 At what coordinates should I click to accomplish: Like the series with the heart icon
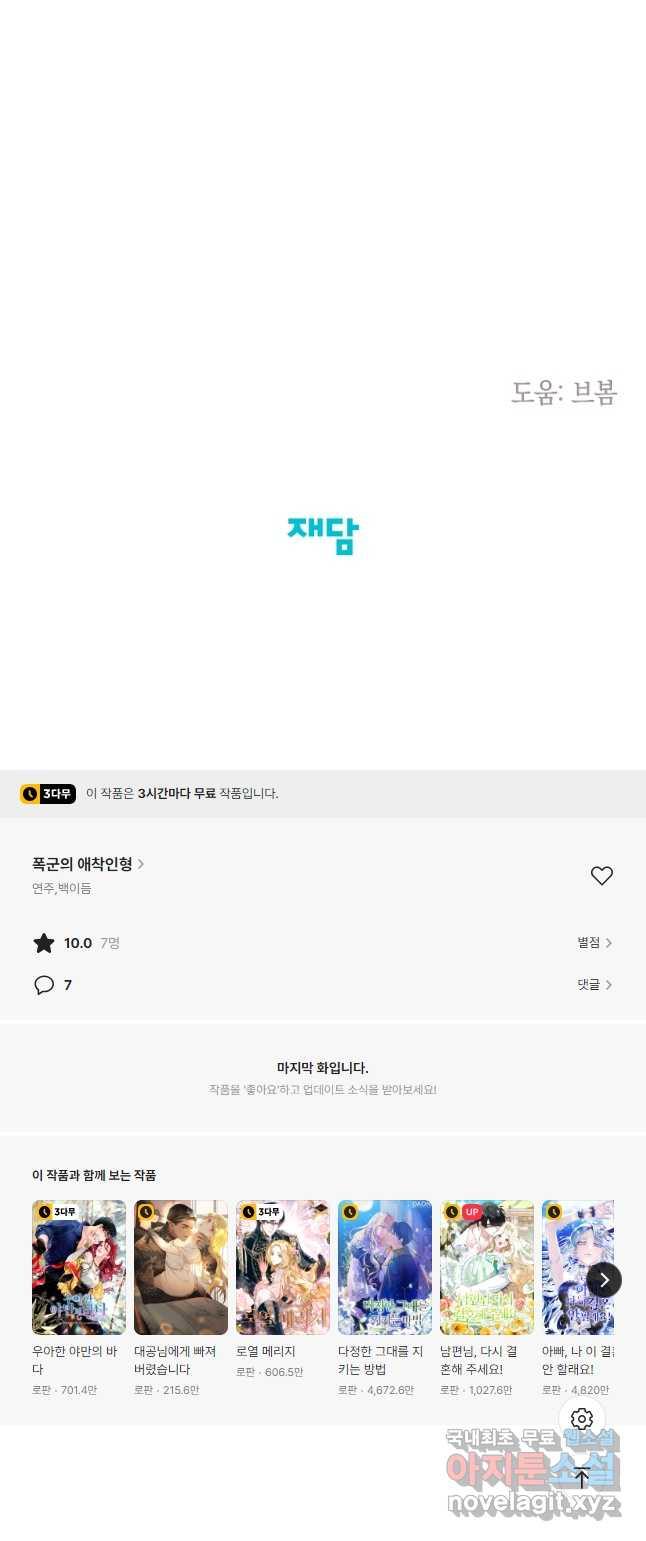click(x=601, y=876)
